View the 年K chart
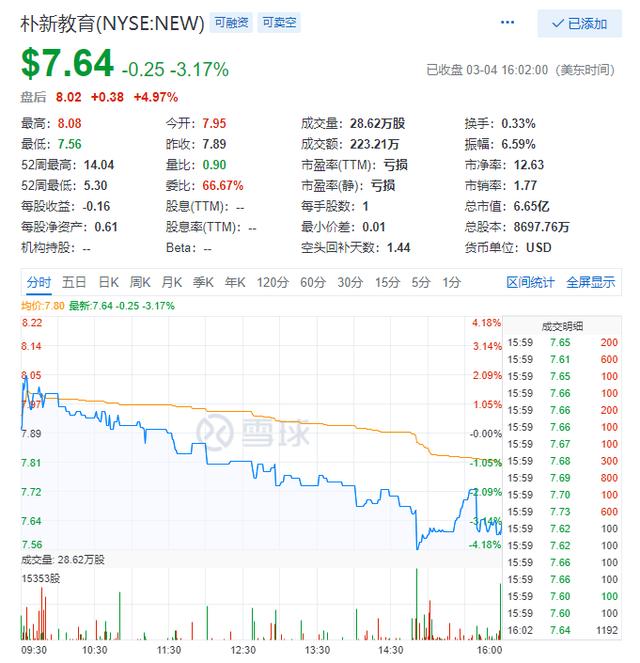 point(235,282)
